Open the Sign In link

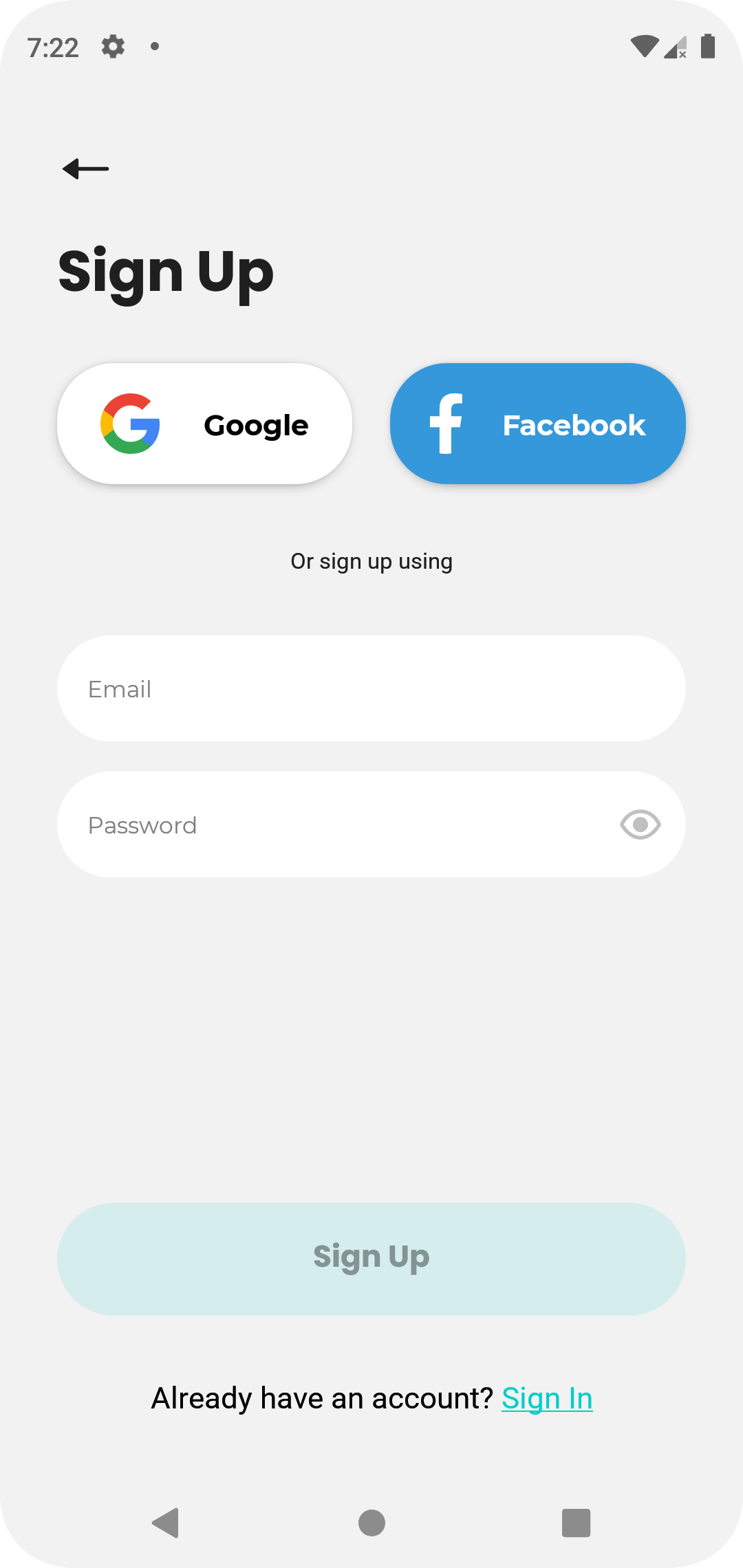[546, 1397]
